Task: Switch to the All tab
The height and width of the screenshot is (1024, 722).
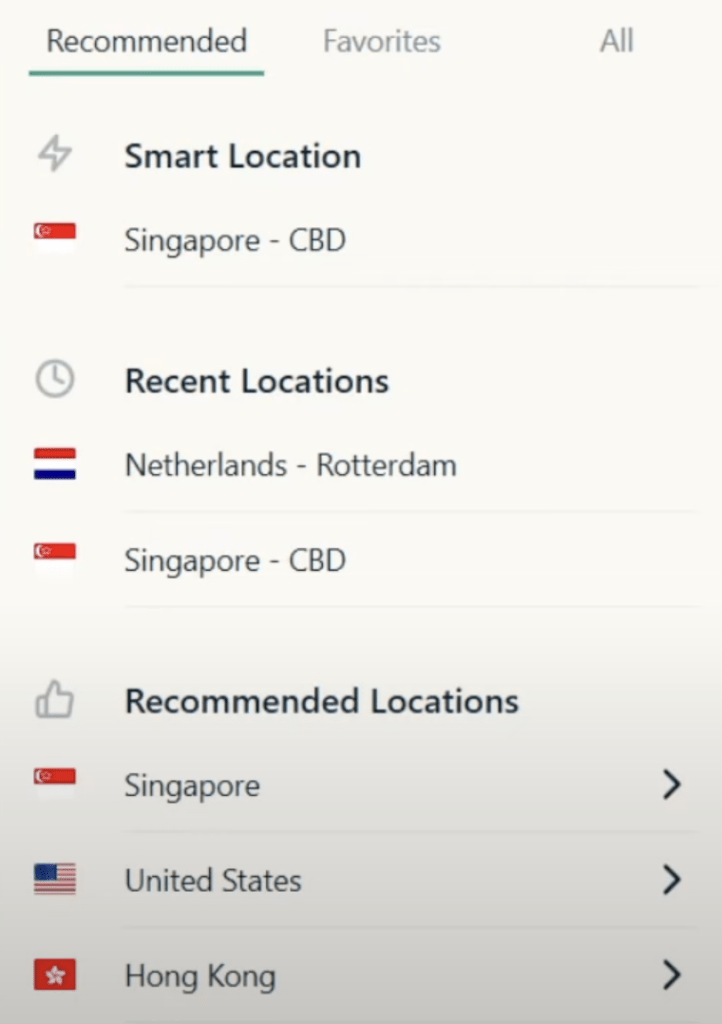Action: [616, 41]
